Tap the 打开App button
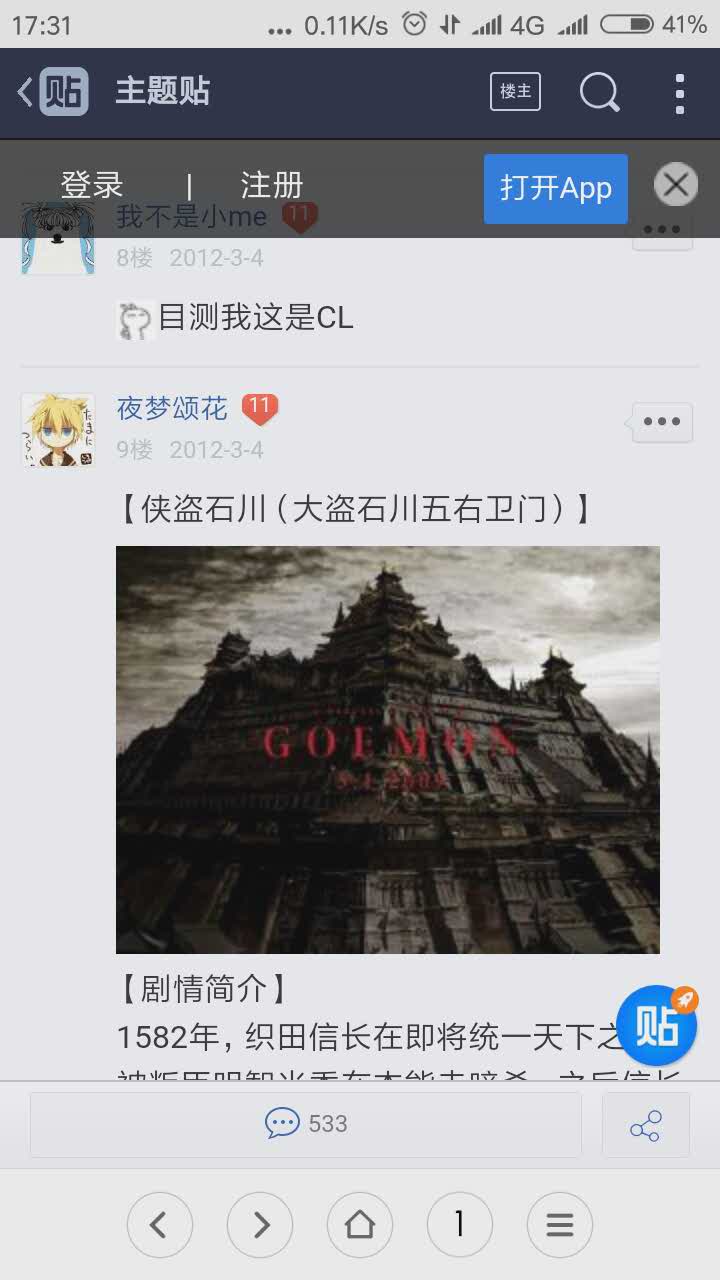The image size is (720, 1280). click(555, 188)
